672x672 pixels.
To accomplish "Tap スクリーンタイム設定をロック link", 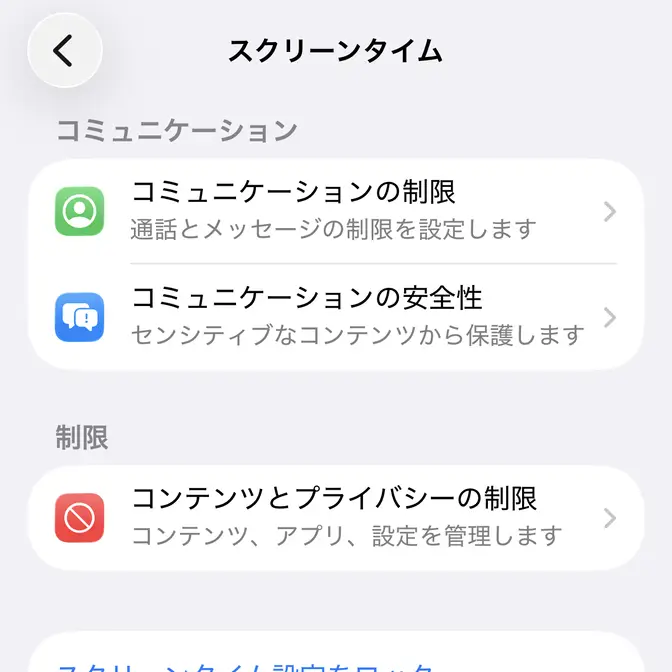I will pos(245,664).
